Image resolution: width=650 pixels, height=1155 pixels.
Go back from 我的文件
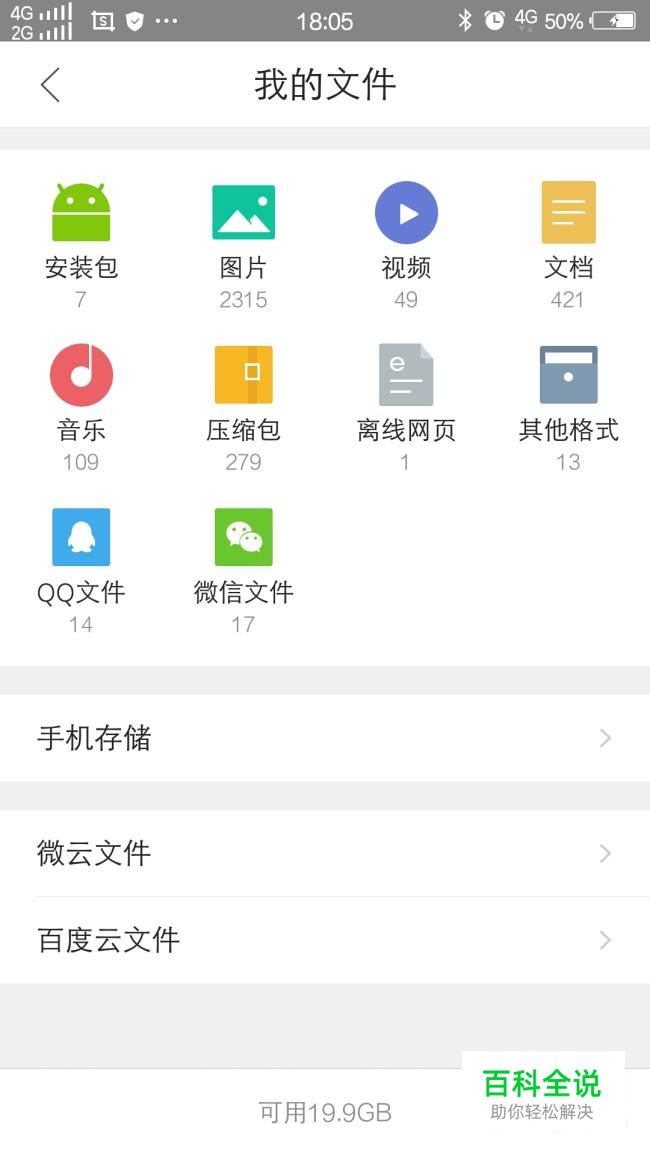[50, 85]
